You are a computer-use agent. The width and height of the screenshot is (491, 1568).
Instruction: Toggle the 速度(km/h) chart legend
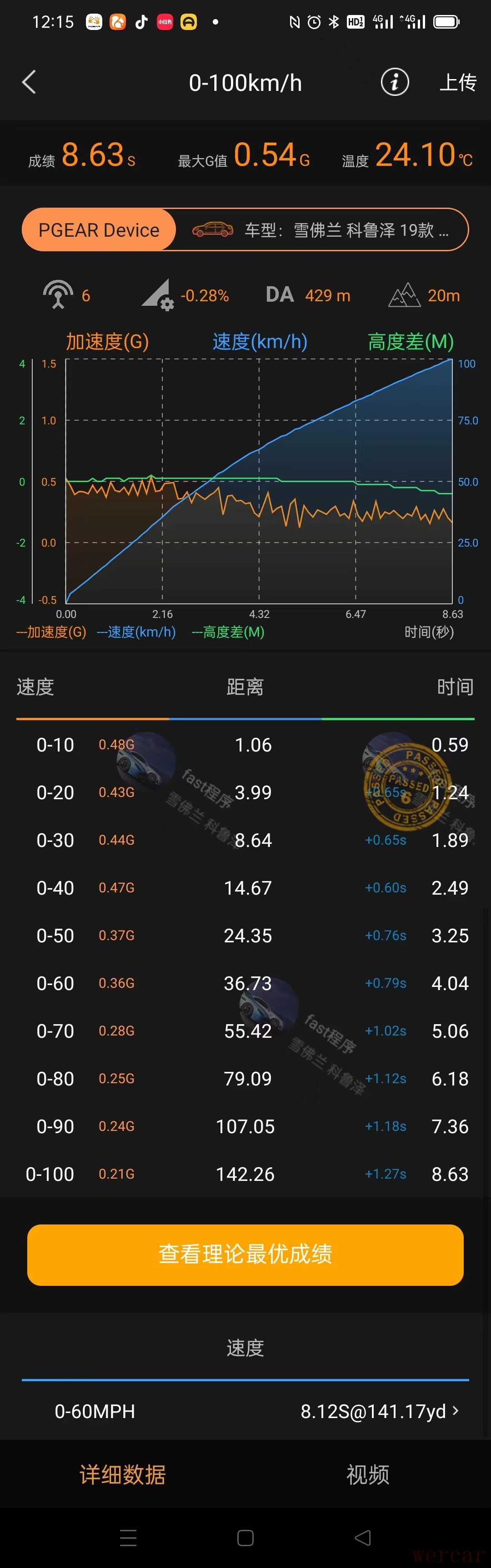(260, 342)
